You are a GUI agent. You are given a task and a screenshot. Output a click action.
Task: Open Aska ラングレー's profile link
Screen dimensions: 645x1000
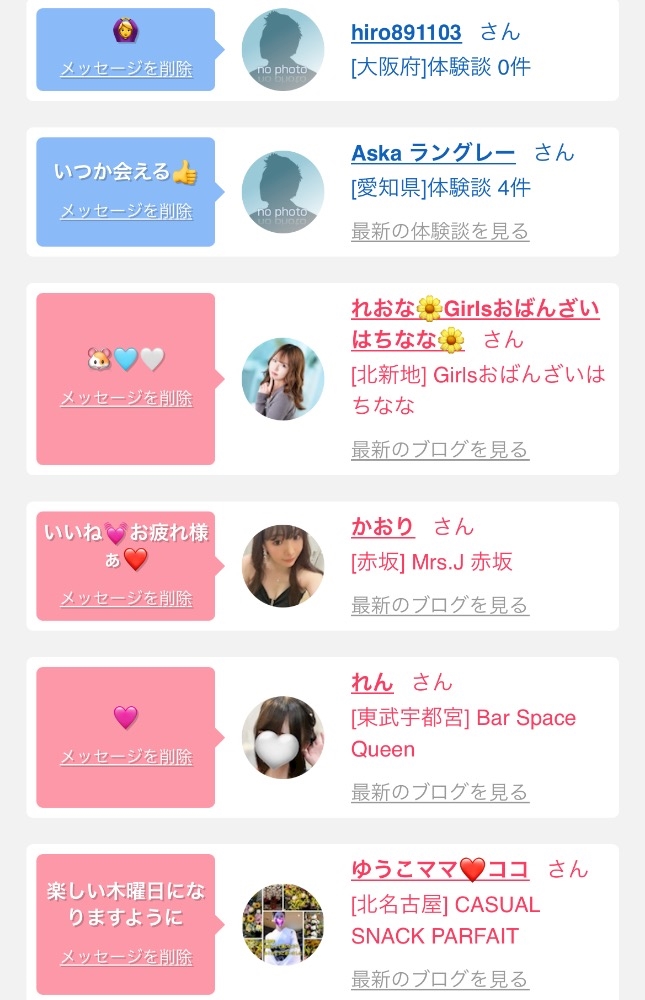coord(433,153)
